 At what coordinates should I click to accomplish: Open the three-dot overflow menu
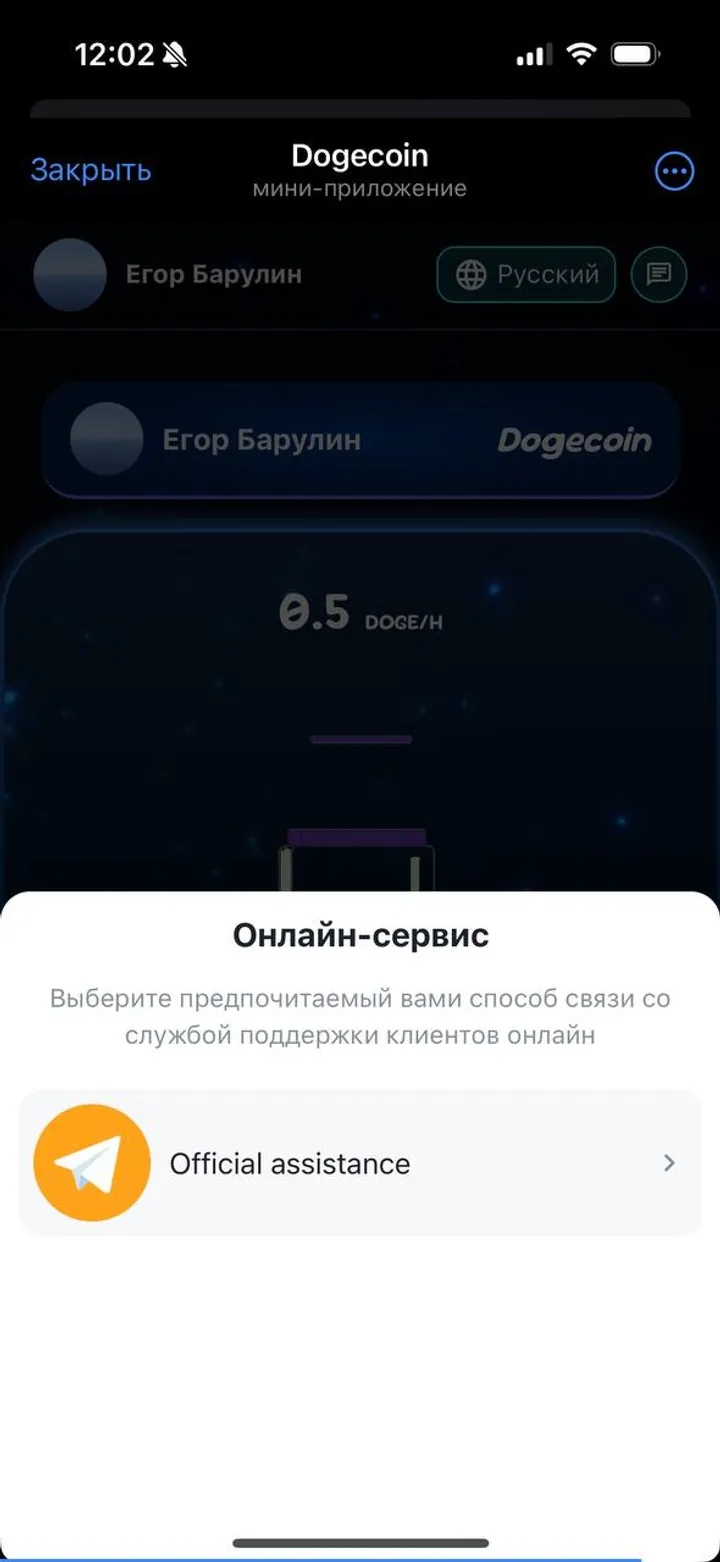(x=674, y=172)
